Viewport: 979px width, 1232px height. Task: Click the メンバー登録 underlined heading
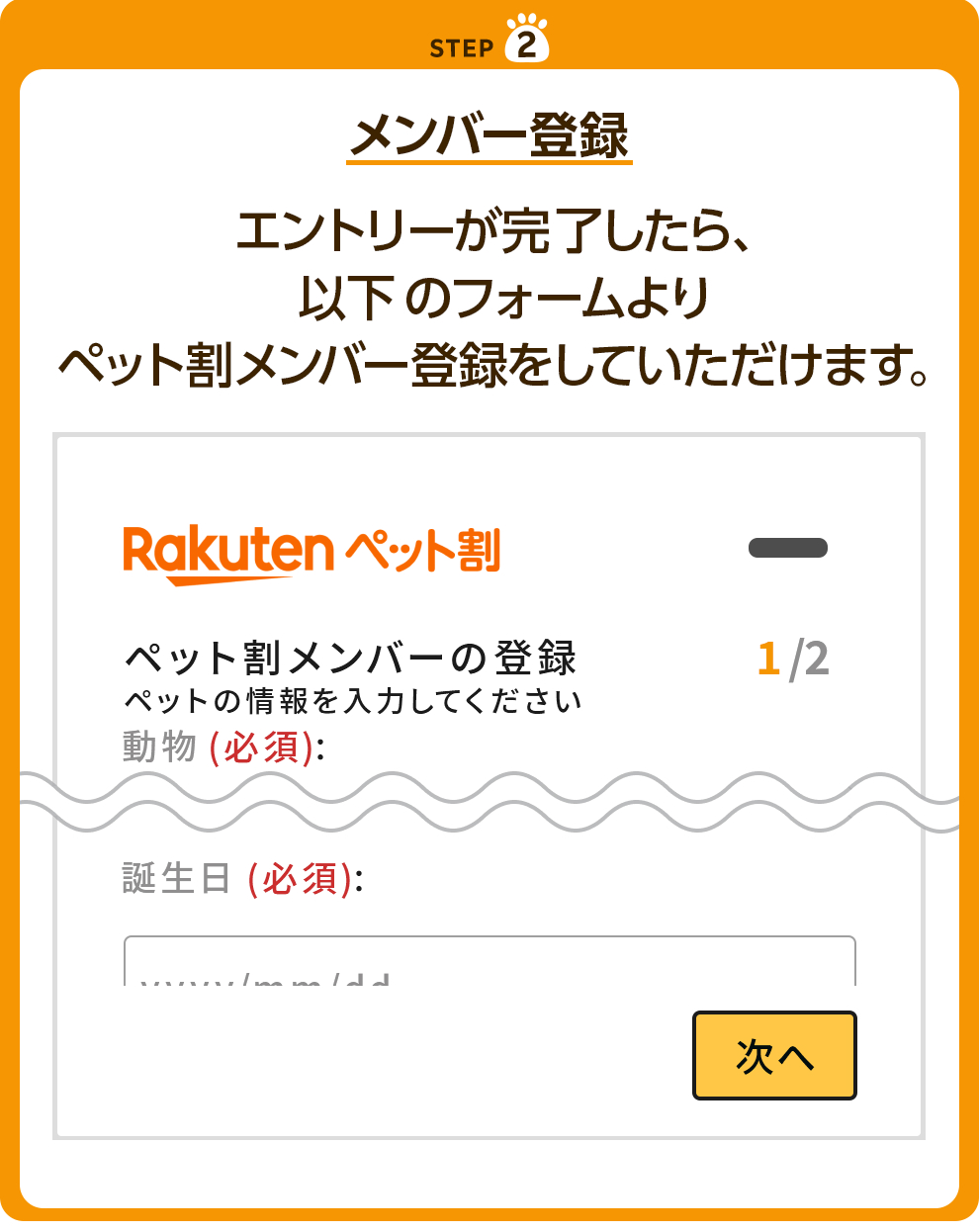pyautogui.click(x=489, y=130)
